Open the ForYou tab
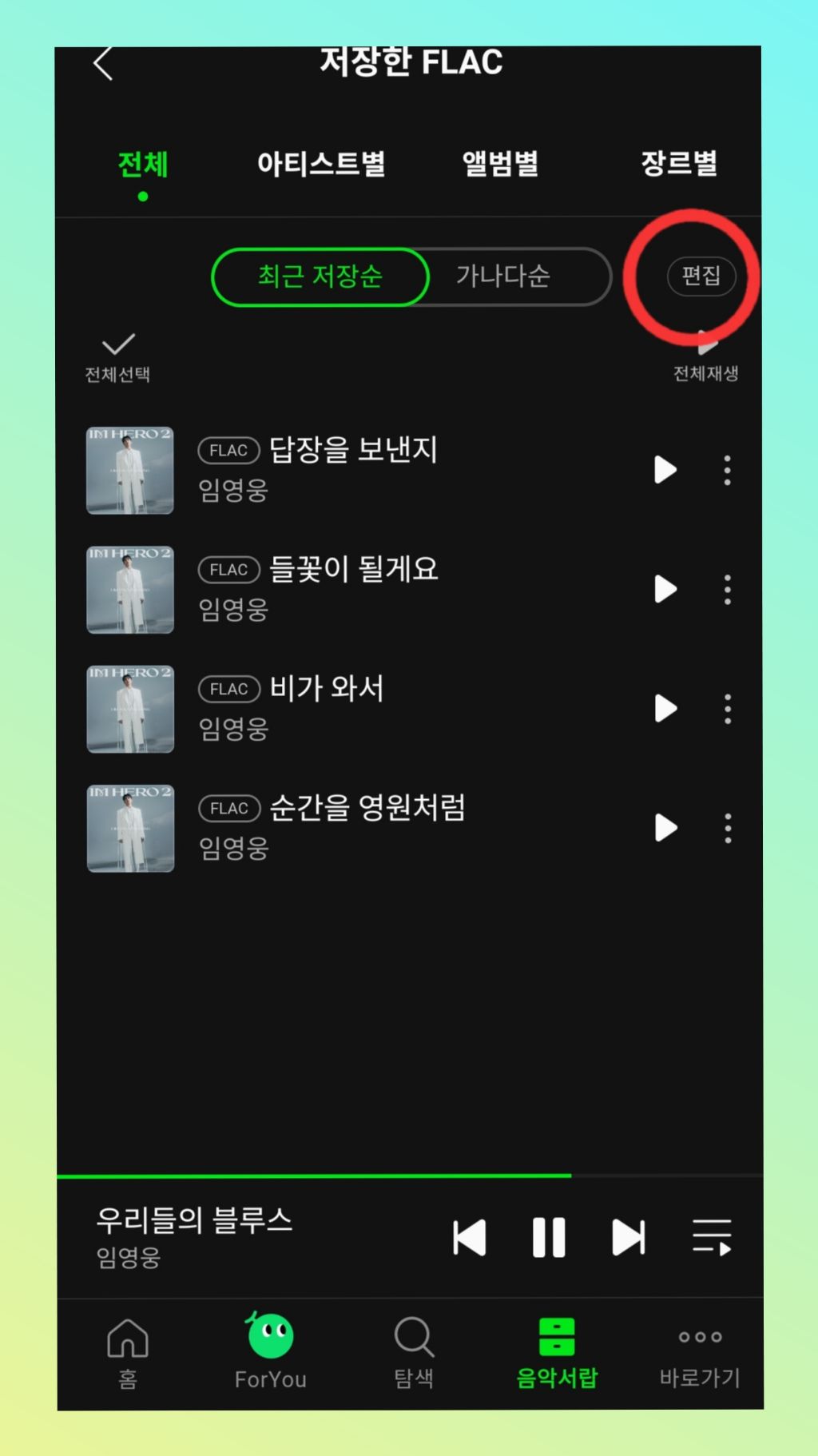818x1456 pixels. click(271, 1352)
